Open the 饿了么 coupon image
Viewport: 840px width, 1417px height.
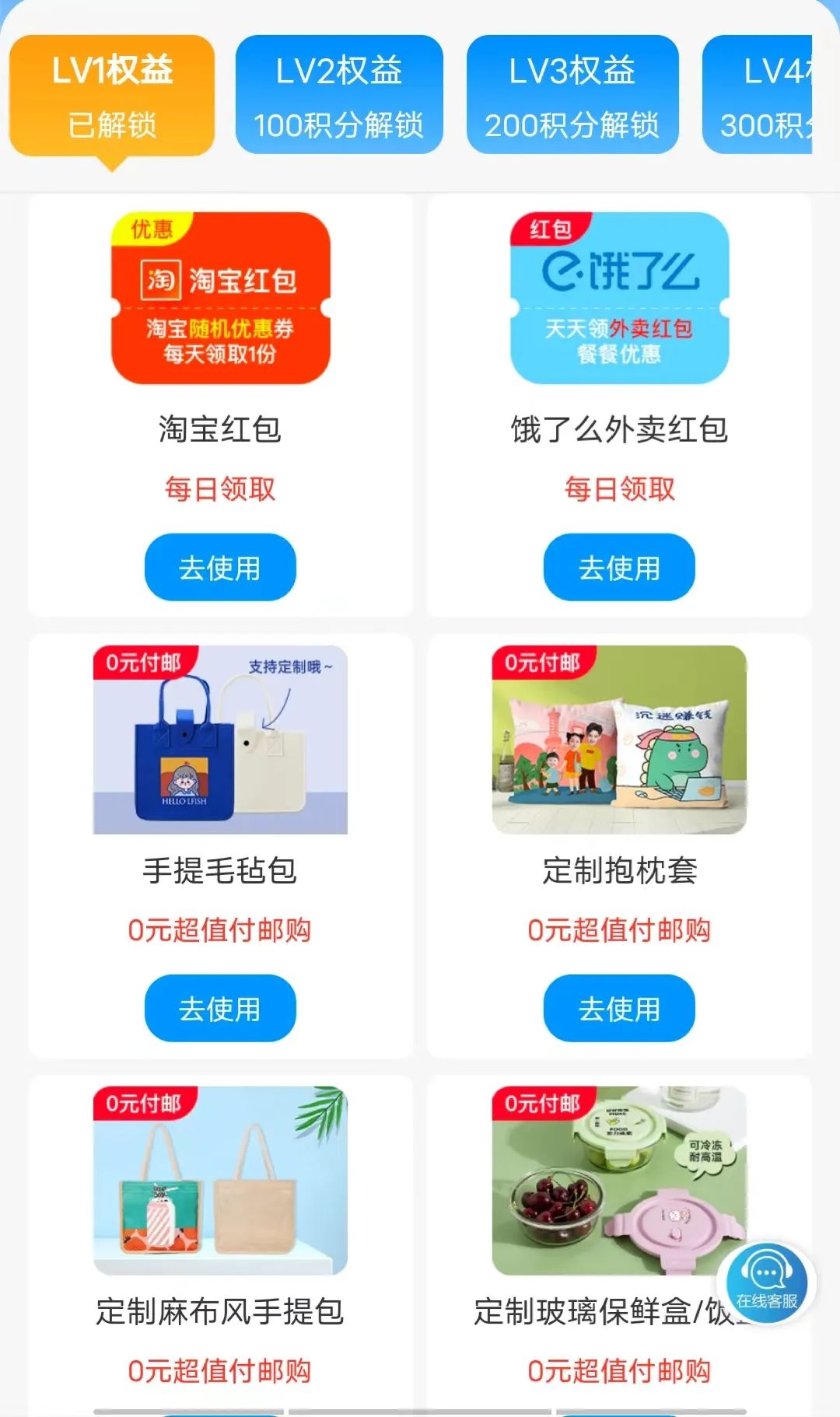pyautogui.click(x=619, y=298)
